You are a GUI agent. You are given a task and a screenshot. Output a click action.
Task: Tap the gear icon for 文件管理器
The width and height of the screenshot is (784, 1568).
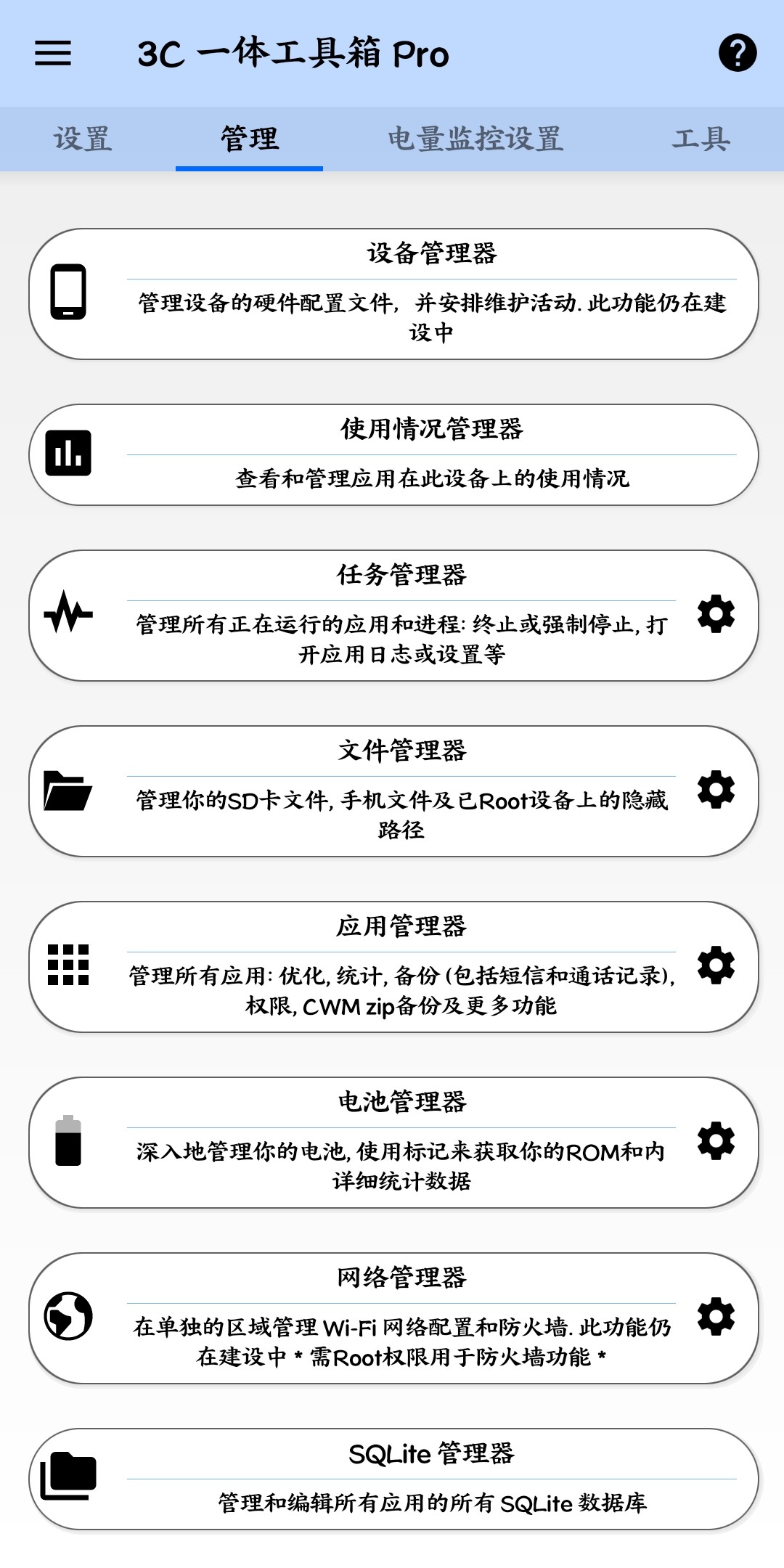[716, 790]
